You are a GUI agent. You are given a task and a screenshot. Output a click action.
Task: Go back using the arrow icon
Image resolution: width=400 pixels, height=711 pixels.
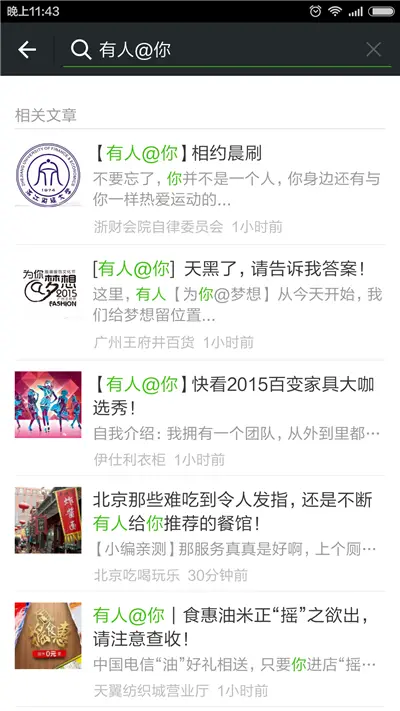[x=27, y=49]
